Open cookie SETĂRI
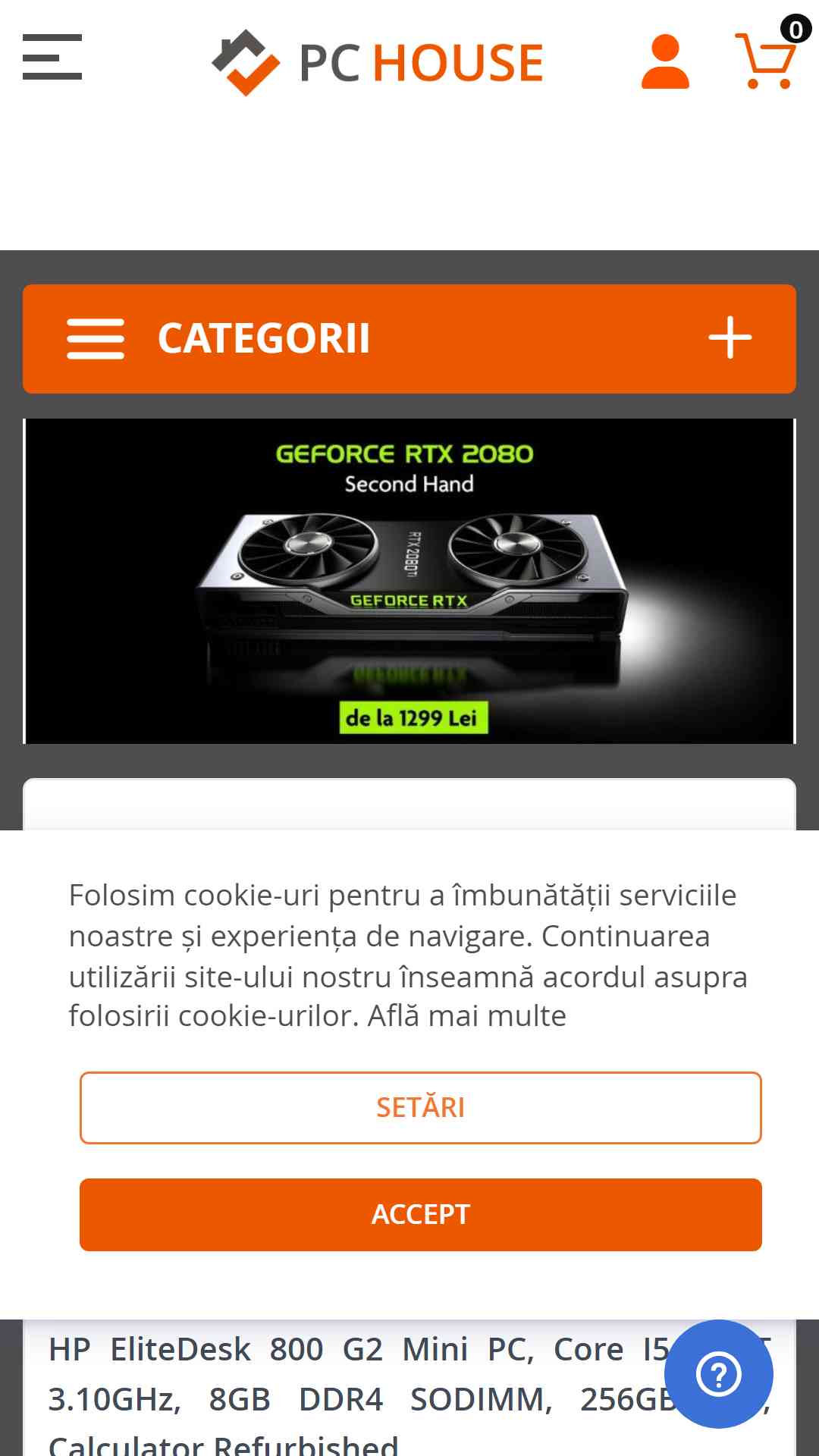819x1456 pixels. (421, 1107)
